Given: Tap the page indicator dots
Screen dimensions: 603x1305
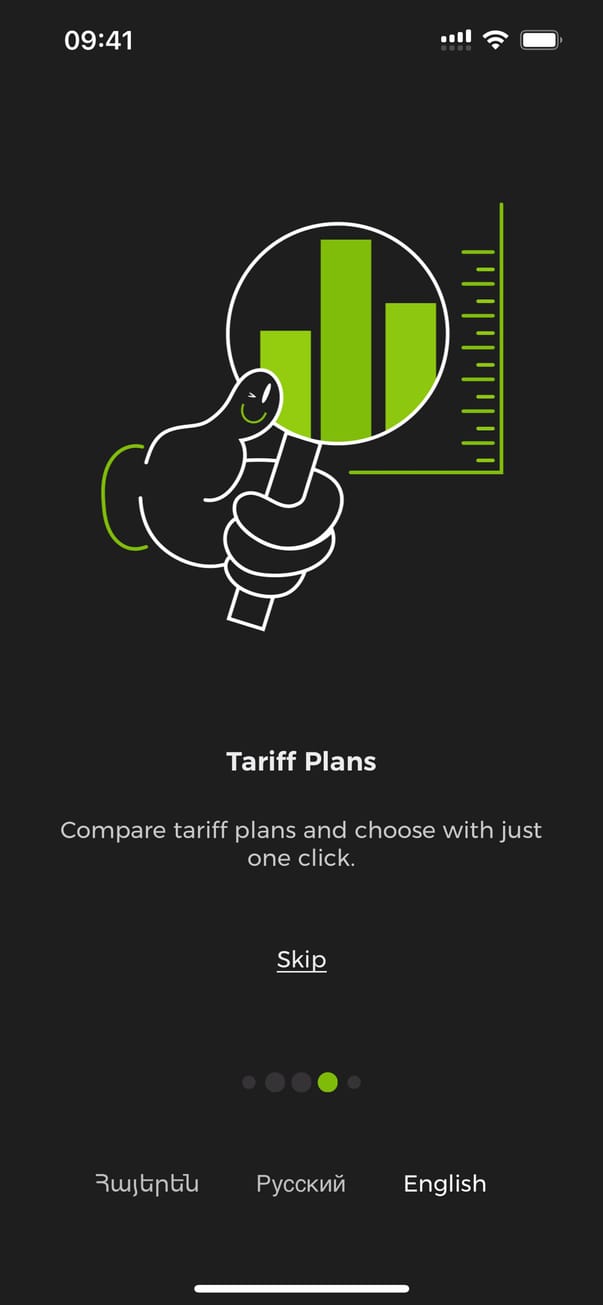Looking at the screenshot, I should point(301,1082).
